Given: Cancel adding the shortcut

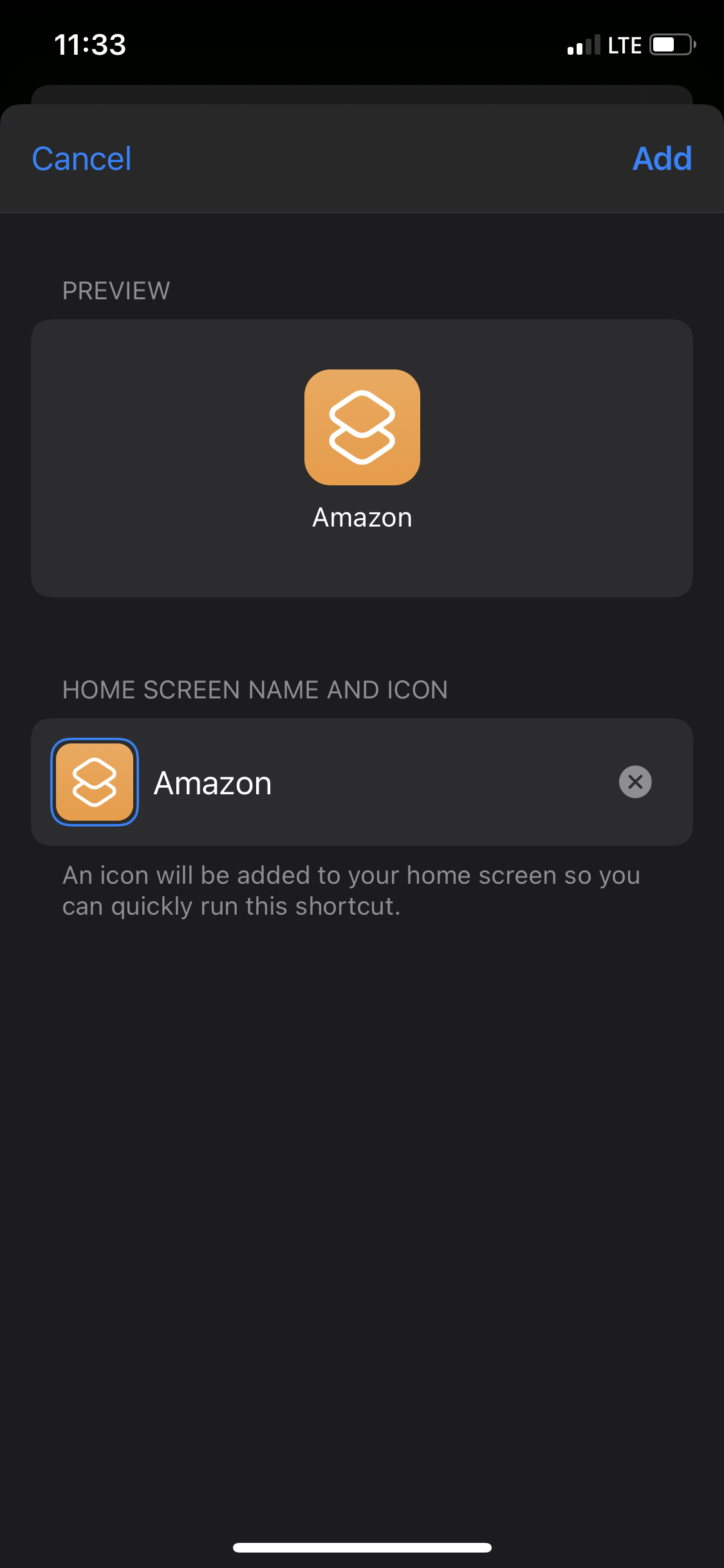Looking at the screenshot, I should click(82, 159).
